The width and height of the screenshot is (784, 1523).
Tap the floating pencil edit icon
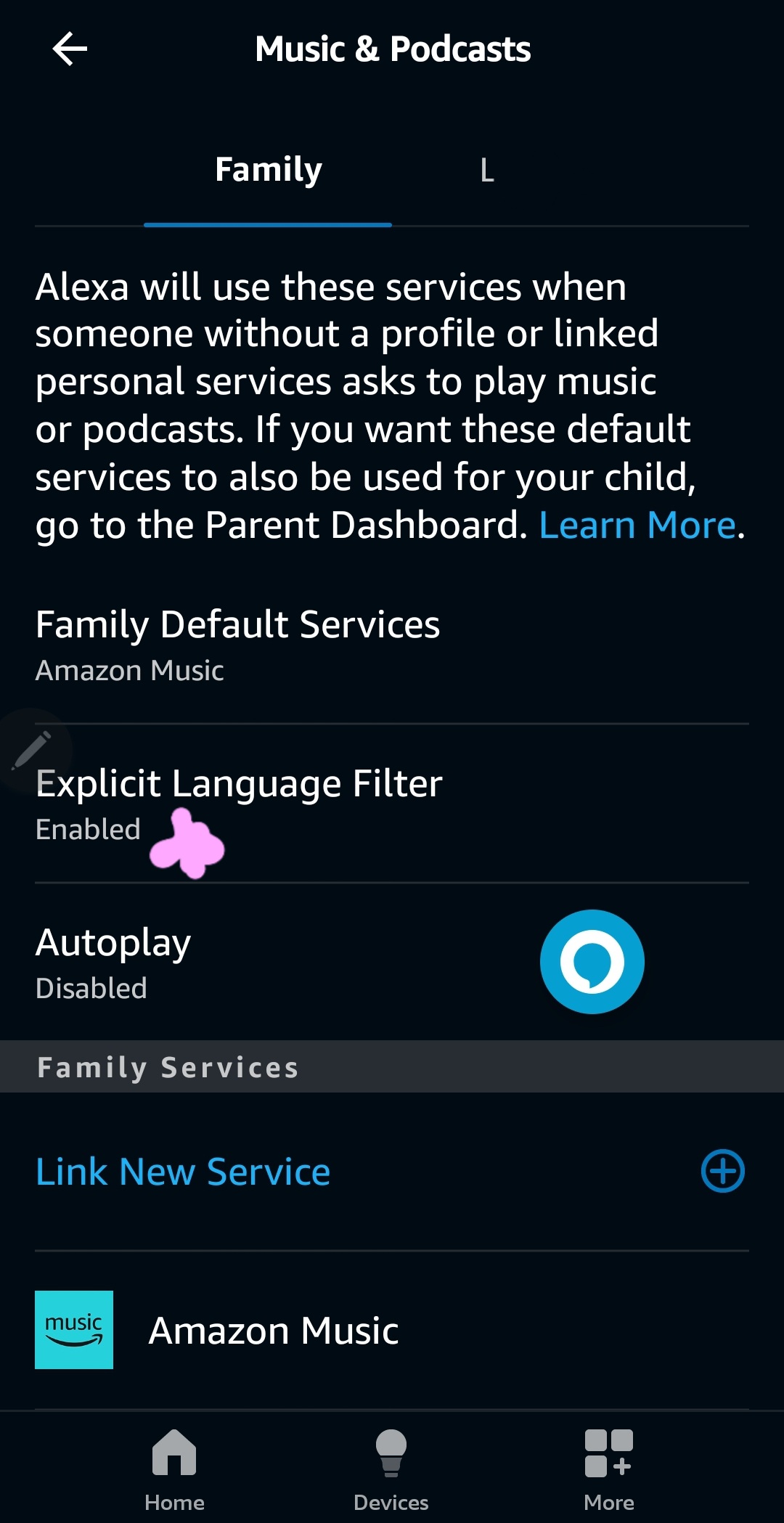click(32, 749)
